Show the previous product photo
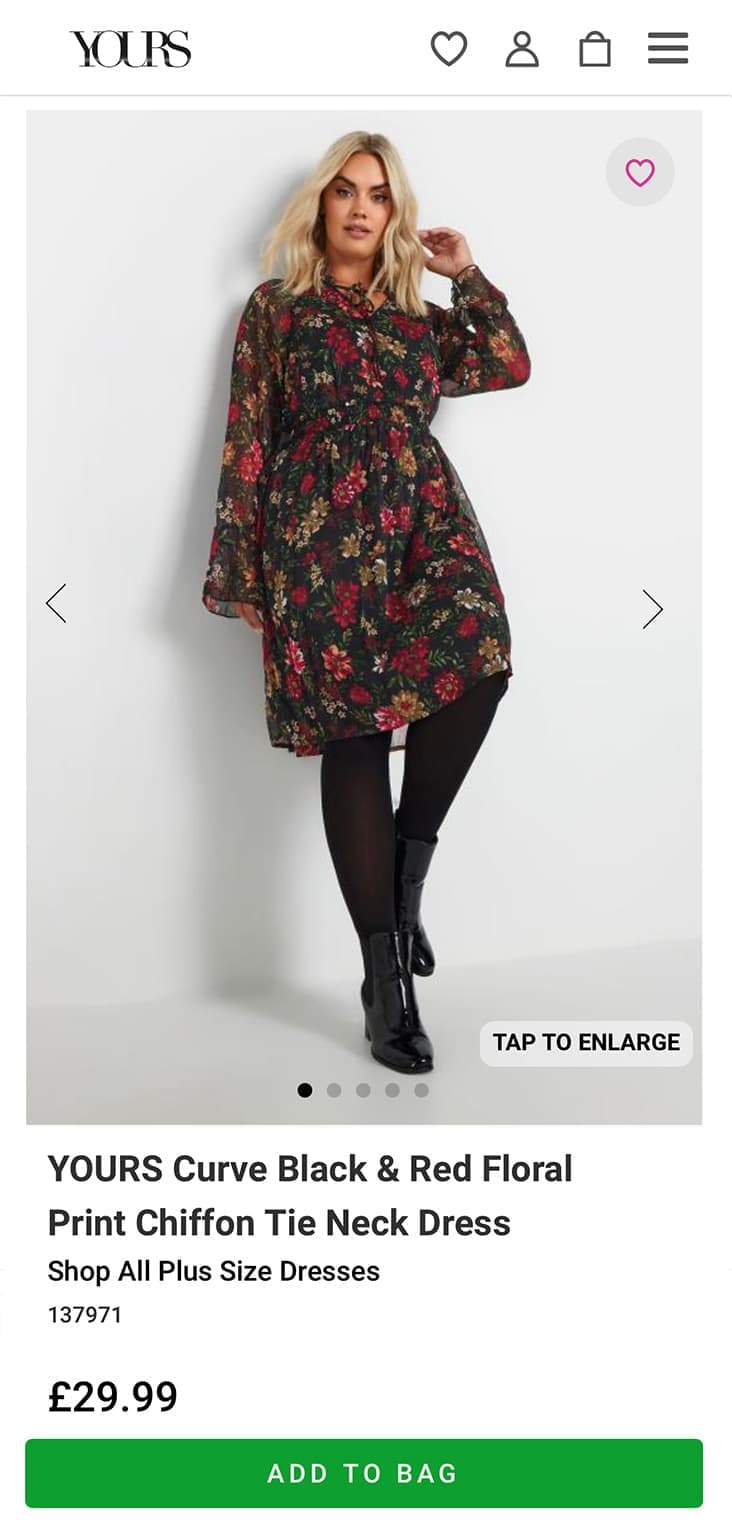The image size is (732, 1524). 56,604
